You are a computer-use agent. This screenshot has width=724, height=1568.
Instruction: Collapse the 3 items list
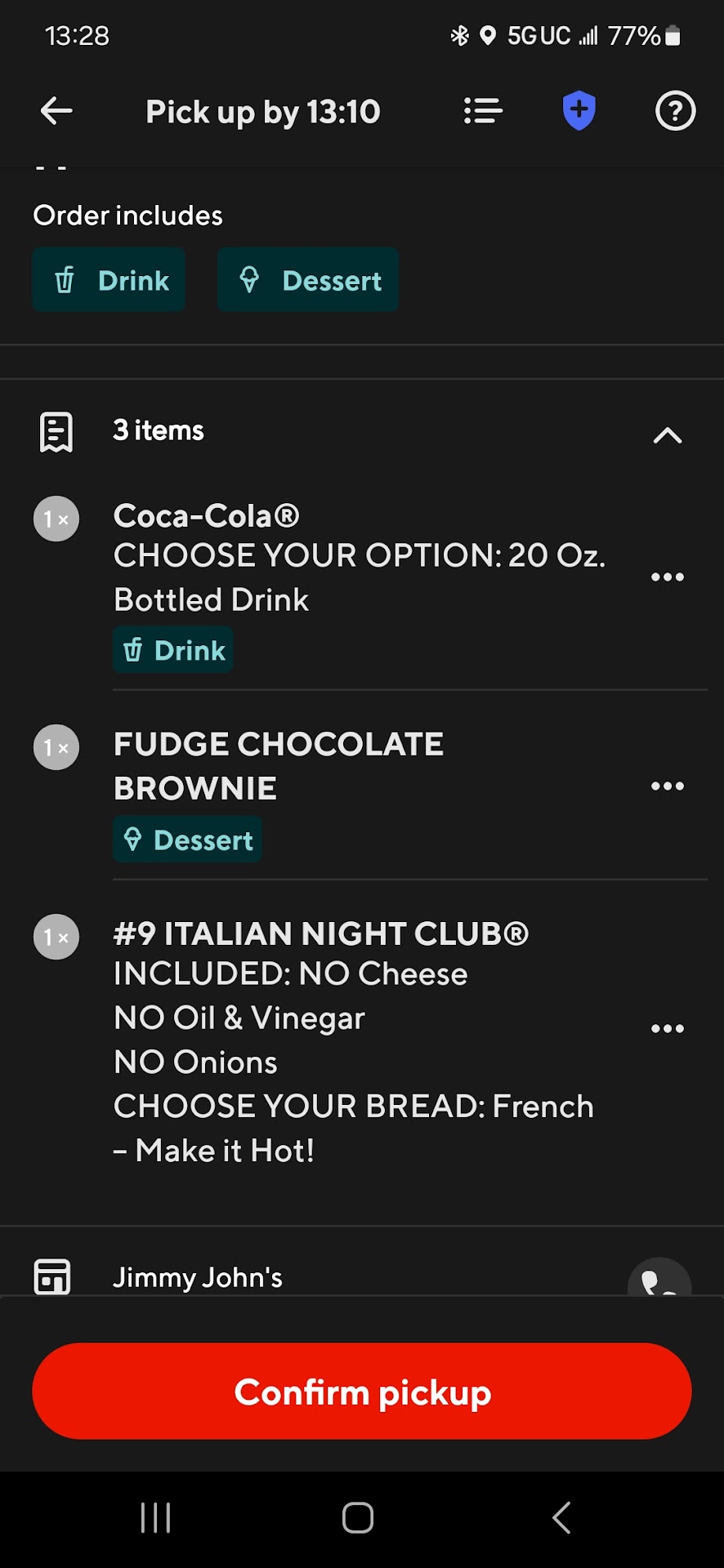pos(667,435)
